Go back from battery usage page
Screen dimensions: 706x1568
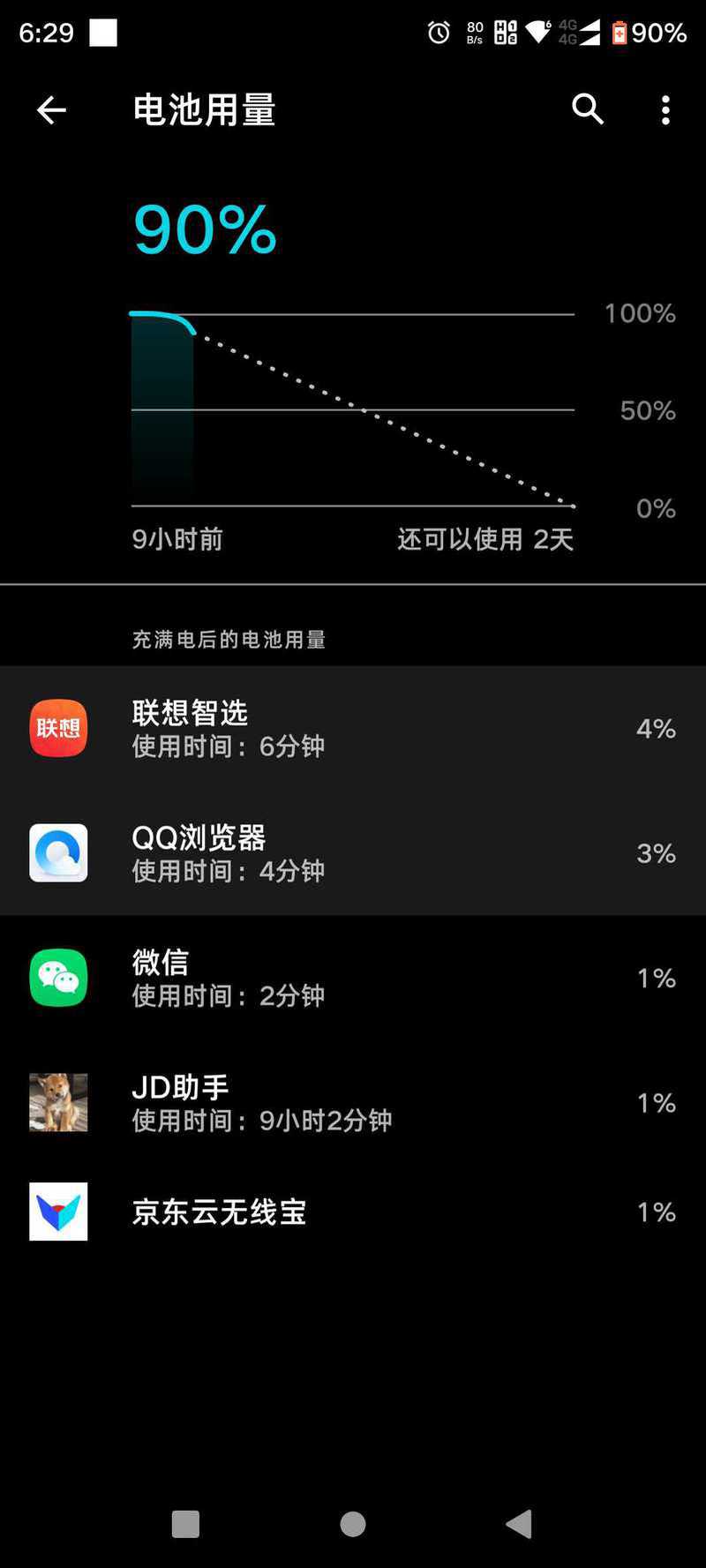[x=51, y=110]
